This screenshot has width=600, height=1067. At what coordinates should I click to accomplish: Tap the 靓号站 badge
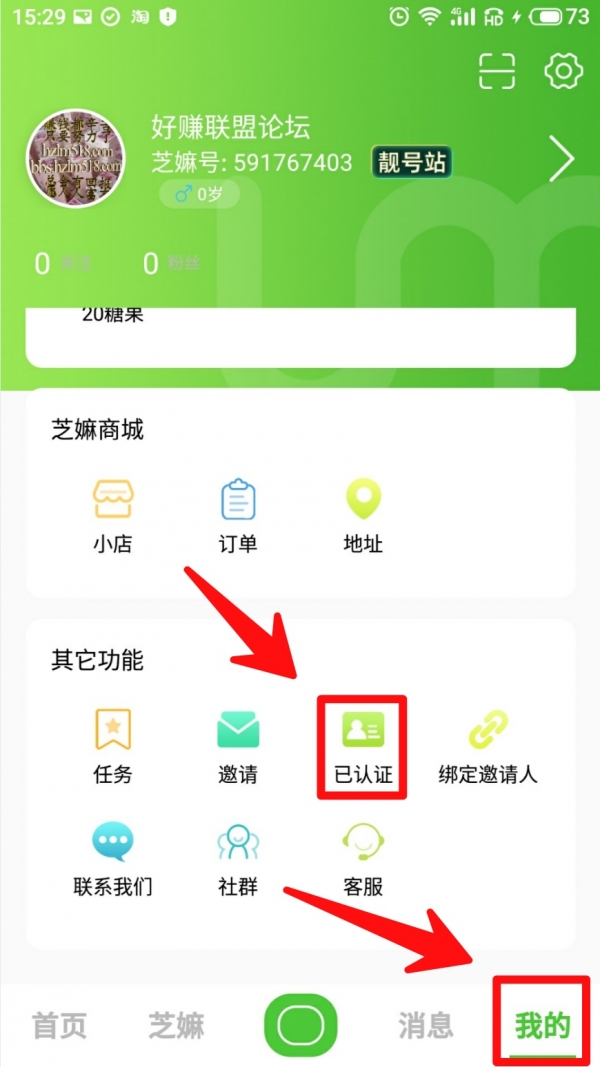[x=411, y=162]
